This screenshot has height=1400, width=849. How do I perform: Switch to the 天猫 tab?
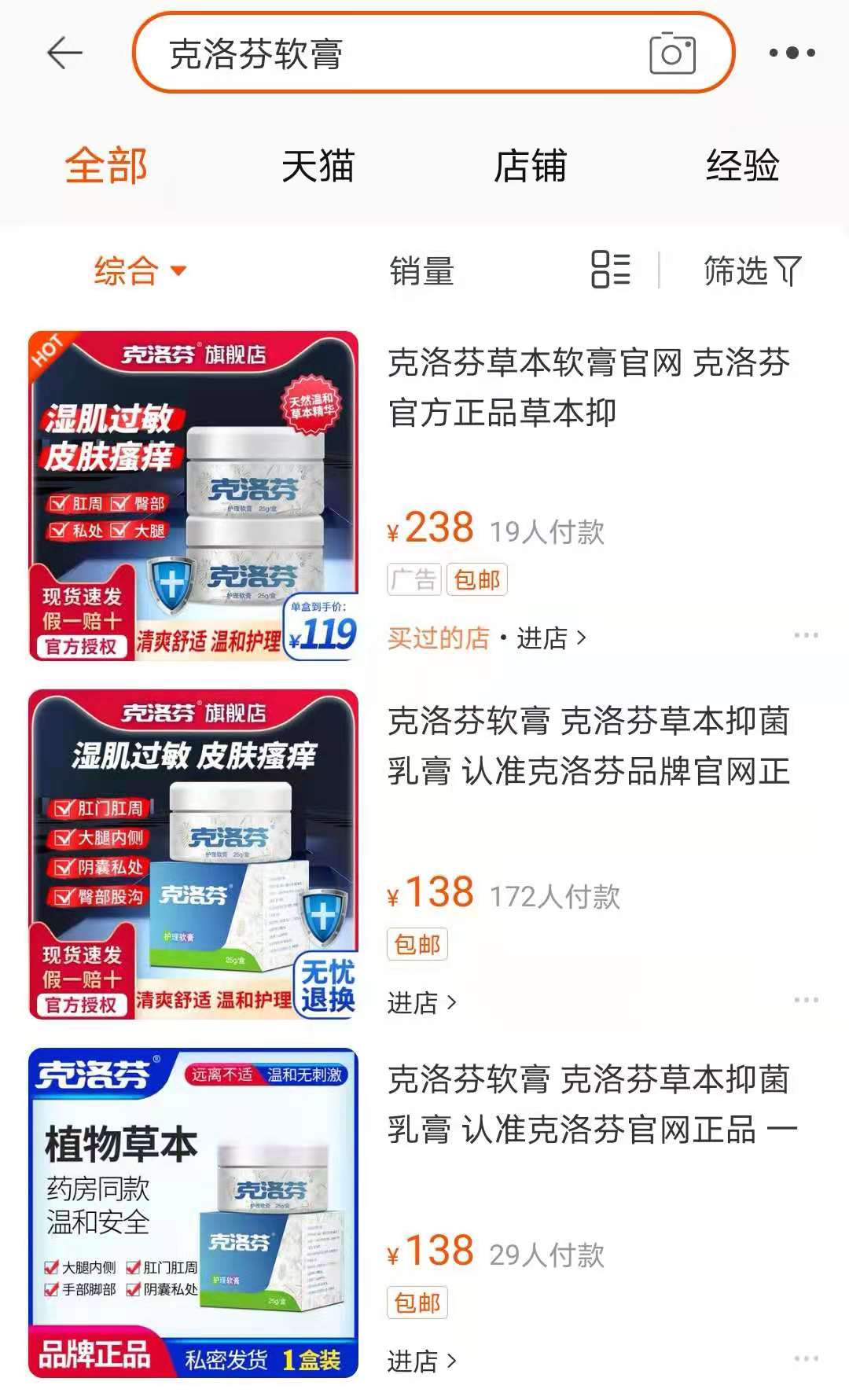pyautogui.click(x=318, y=166)
